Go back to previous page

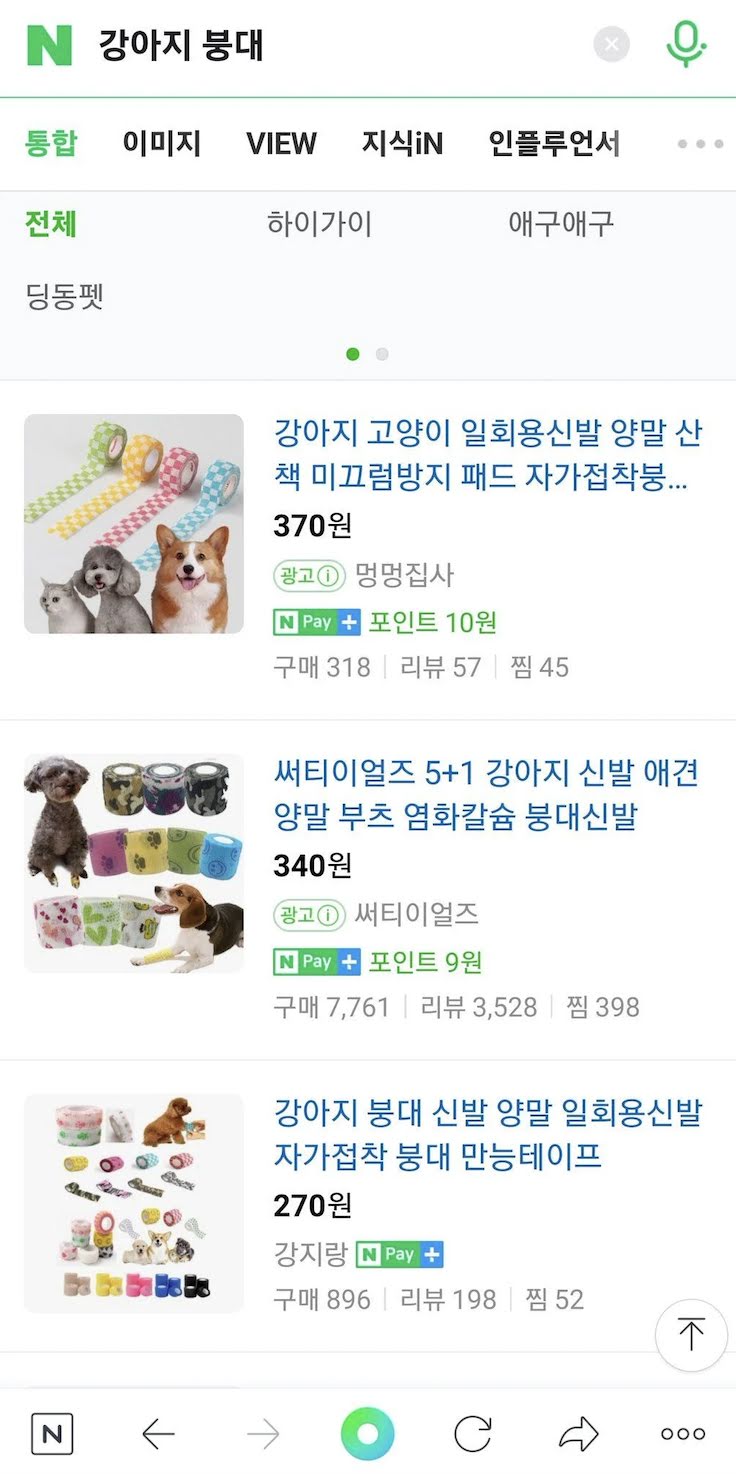(x=158, y=1435)
